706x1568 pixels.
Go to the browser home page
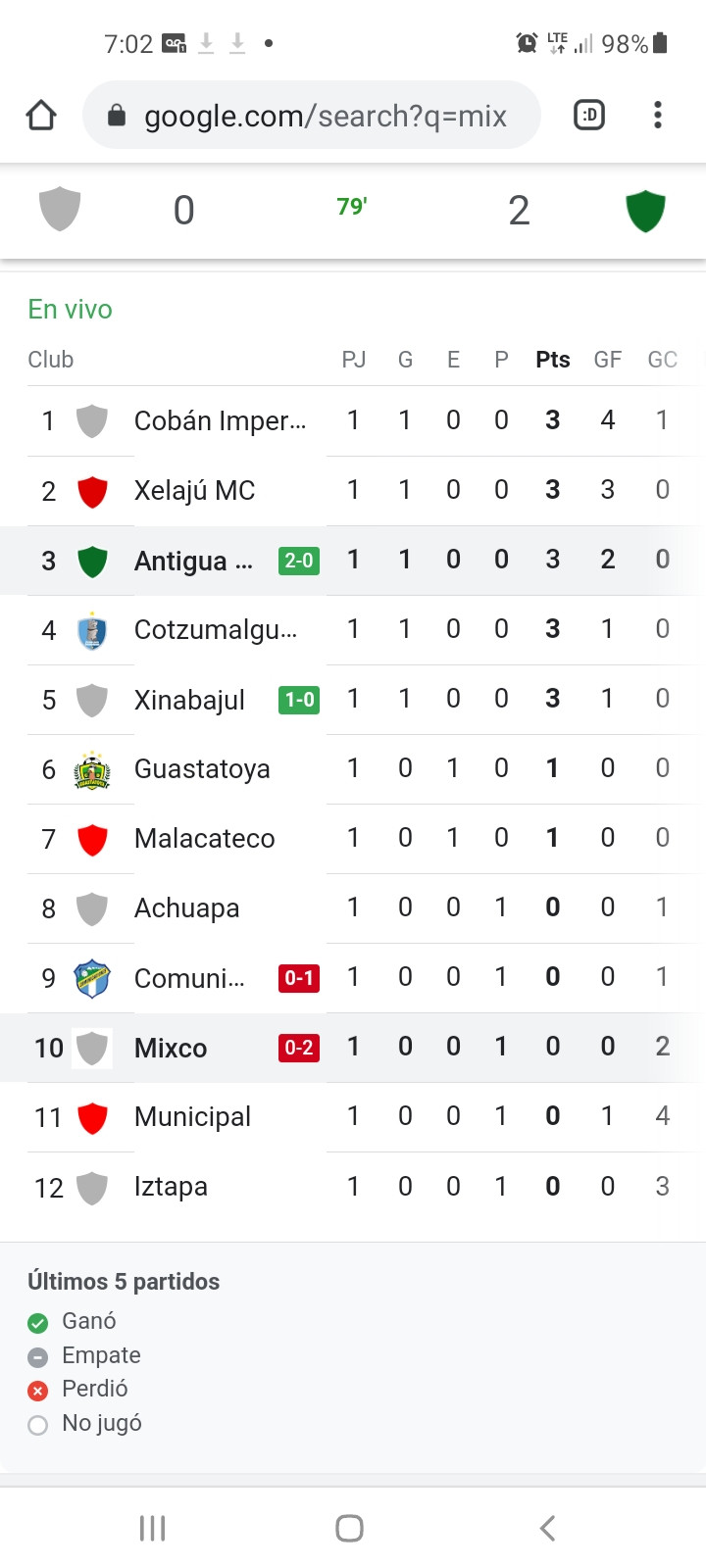click(41, 116)
